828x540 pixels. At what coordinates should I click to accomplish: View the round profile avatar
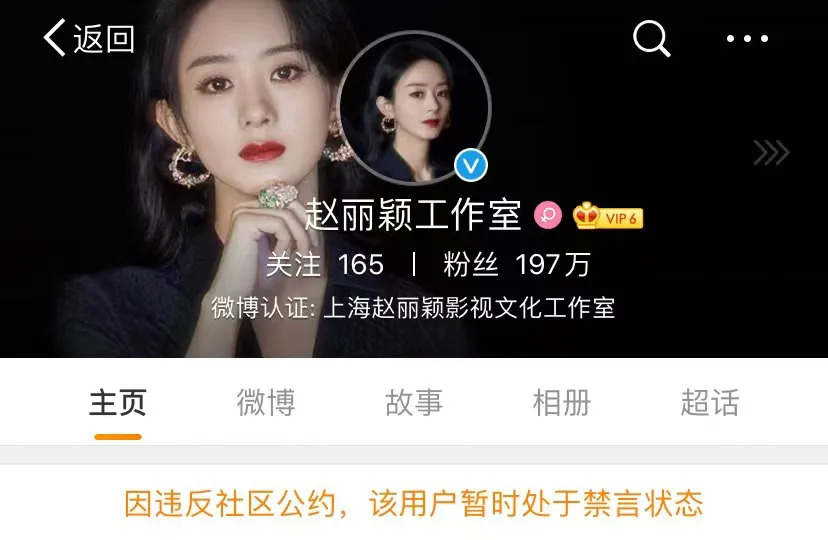413,107
